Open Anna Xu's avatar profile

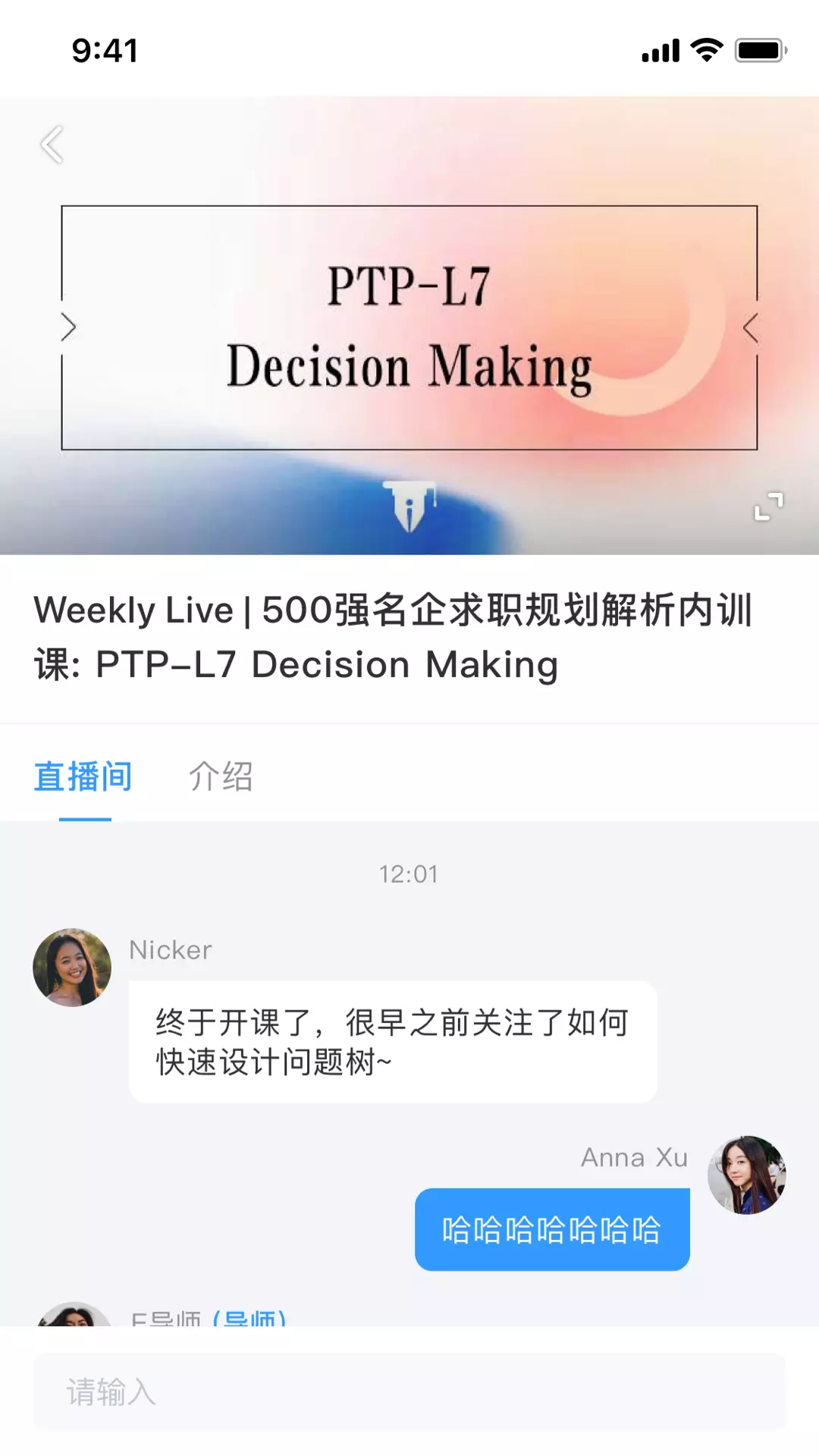(747, 1175)
